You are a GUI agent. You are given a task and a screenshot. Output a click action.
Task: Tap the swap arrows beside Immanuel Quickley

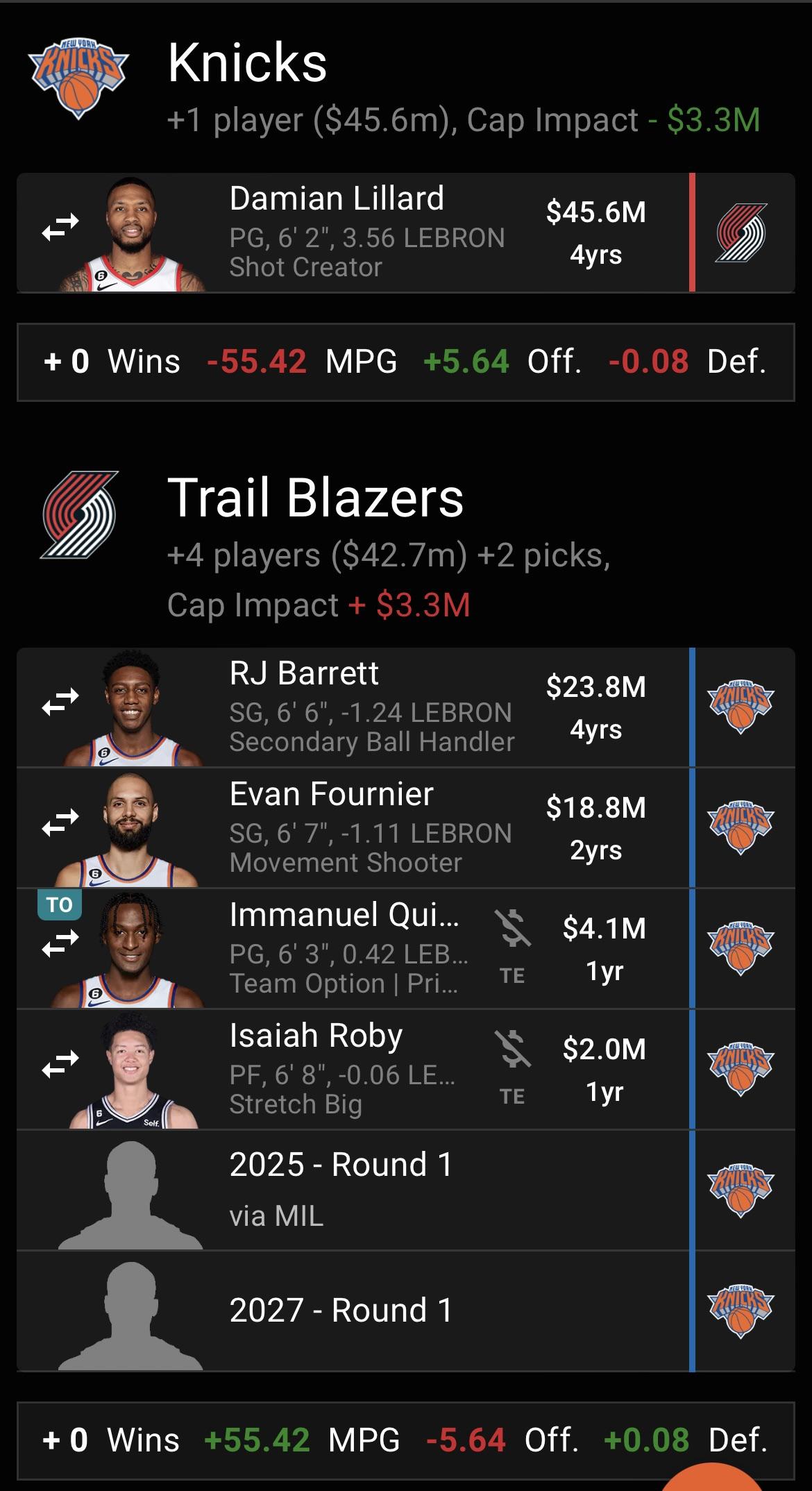tap(60, 943)
